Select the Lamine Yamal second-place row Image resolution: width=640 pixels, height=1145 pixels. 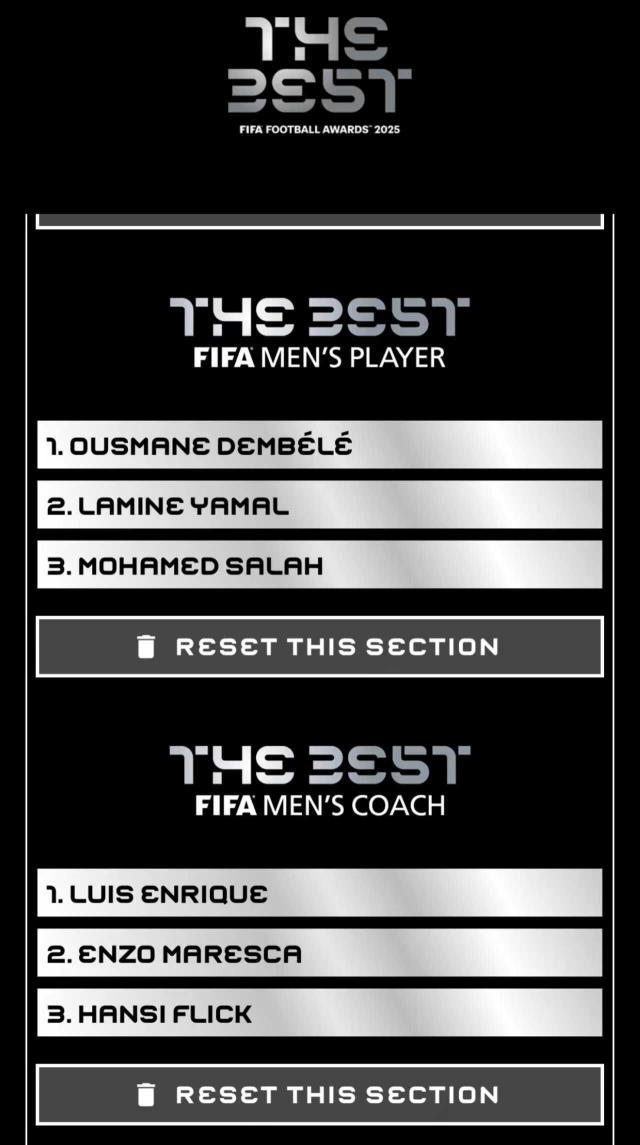coord(320,505)
